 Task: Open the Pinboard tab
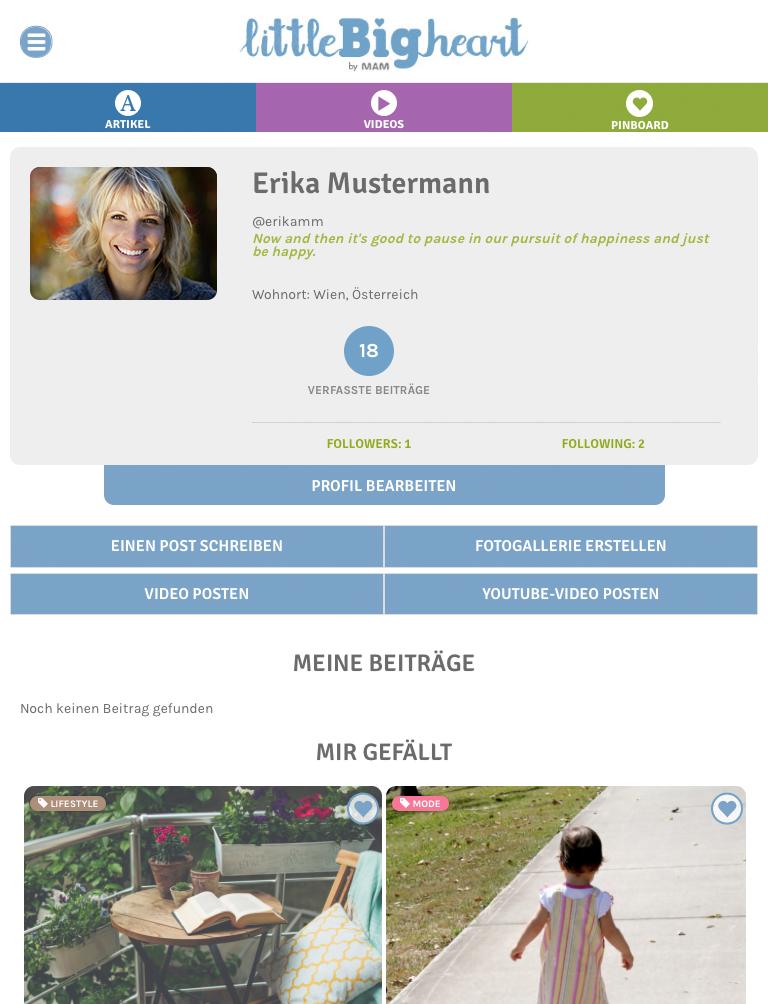(x=639, y=108)
